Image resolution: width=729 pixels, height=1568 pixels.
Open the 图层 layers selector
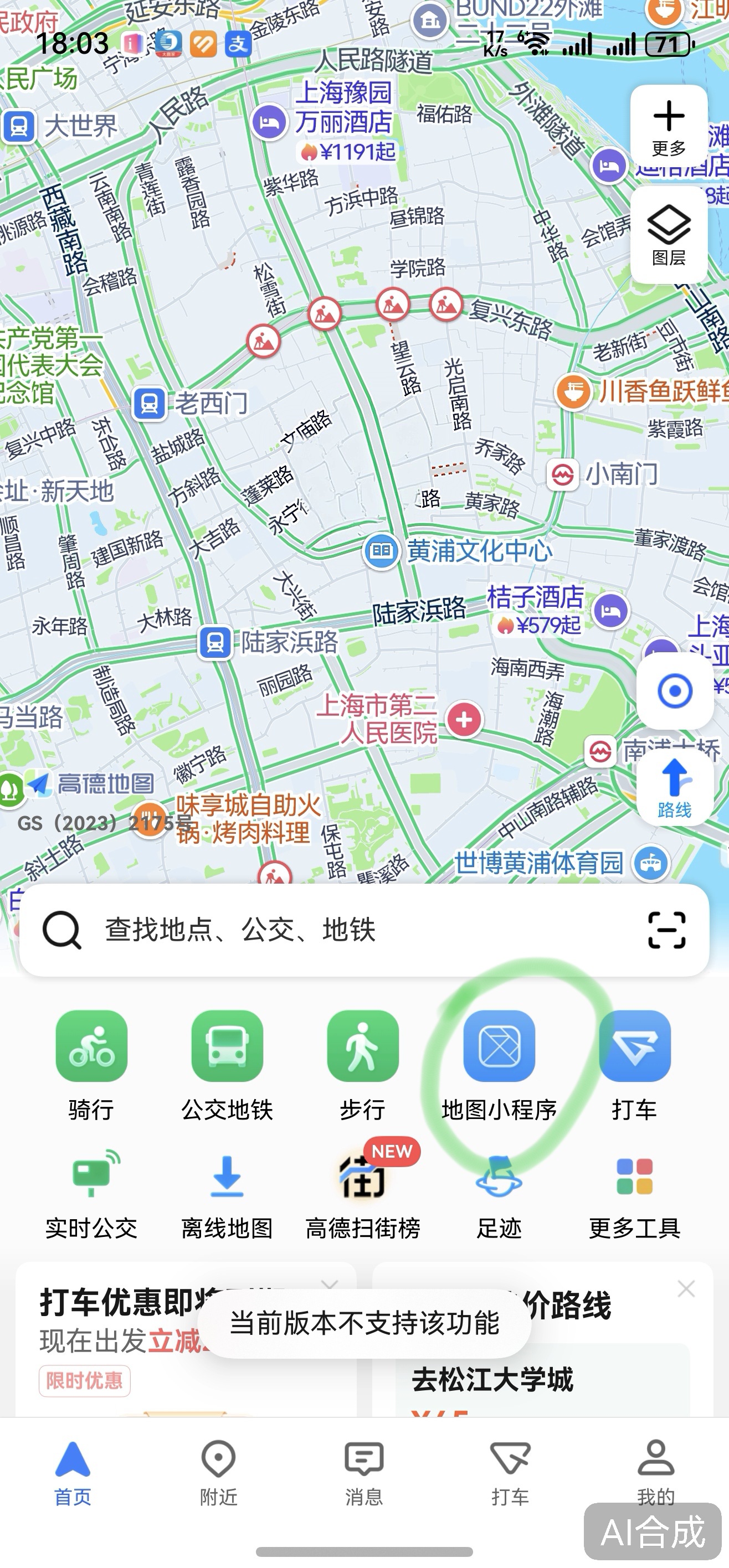(669, 234)
